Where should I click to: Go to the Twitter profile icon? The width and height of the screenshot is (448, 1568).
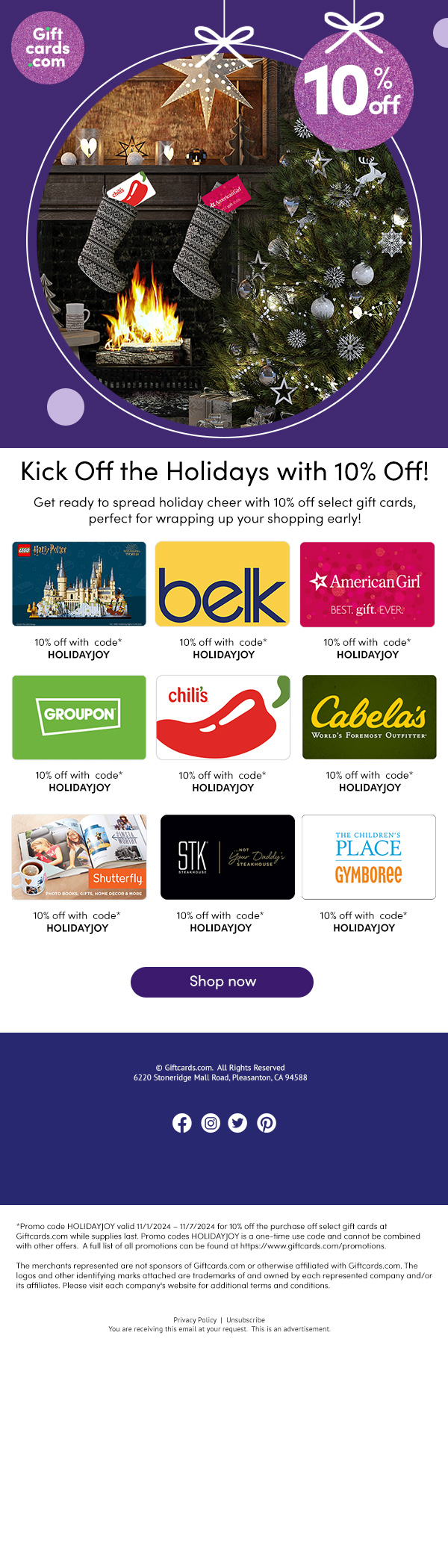238,1123
